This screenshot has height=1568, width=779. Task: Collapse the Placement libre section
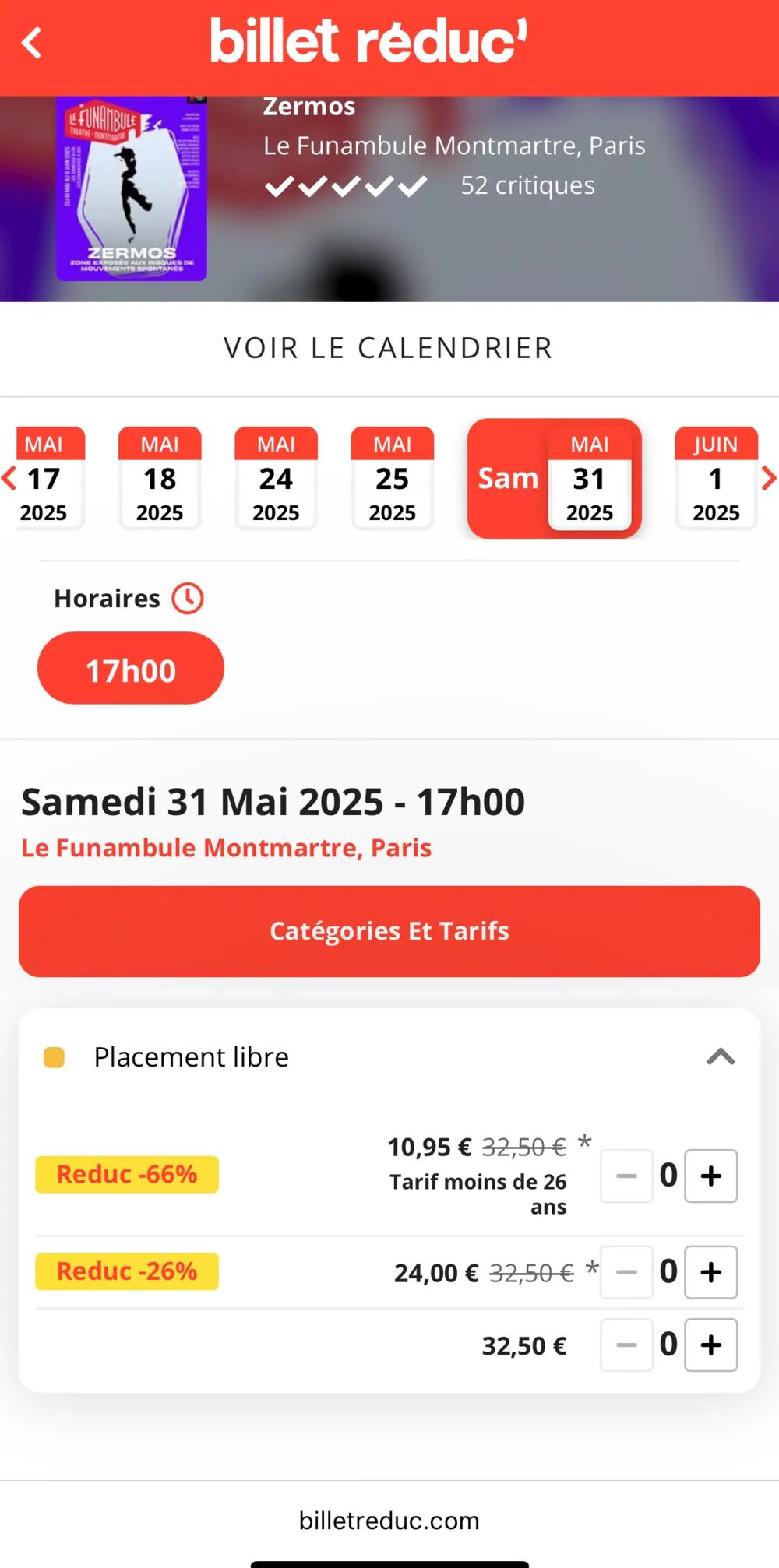coord(721,1057)
